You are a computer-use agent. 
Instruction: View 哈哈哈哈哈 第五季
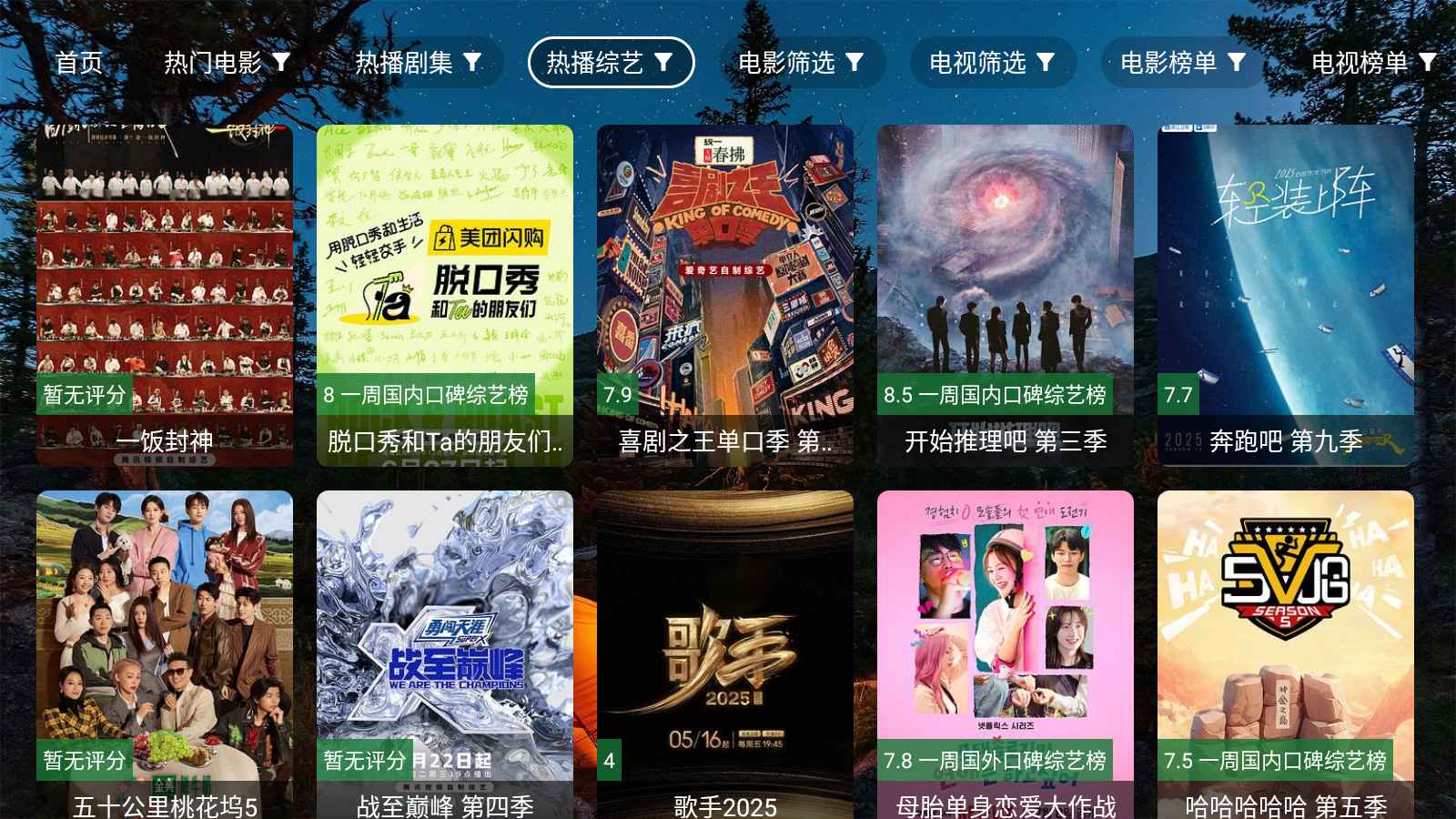click(x=1286, y=653)
